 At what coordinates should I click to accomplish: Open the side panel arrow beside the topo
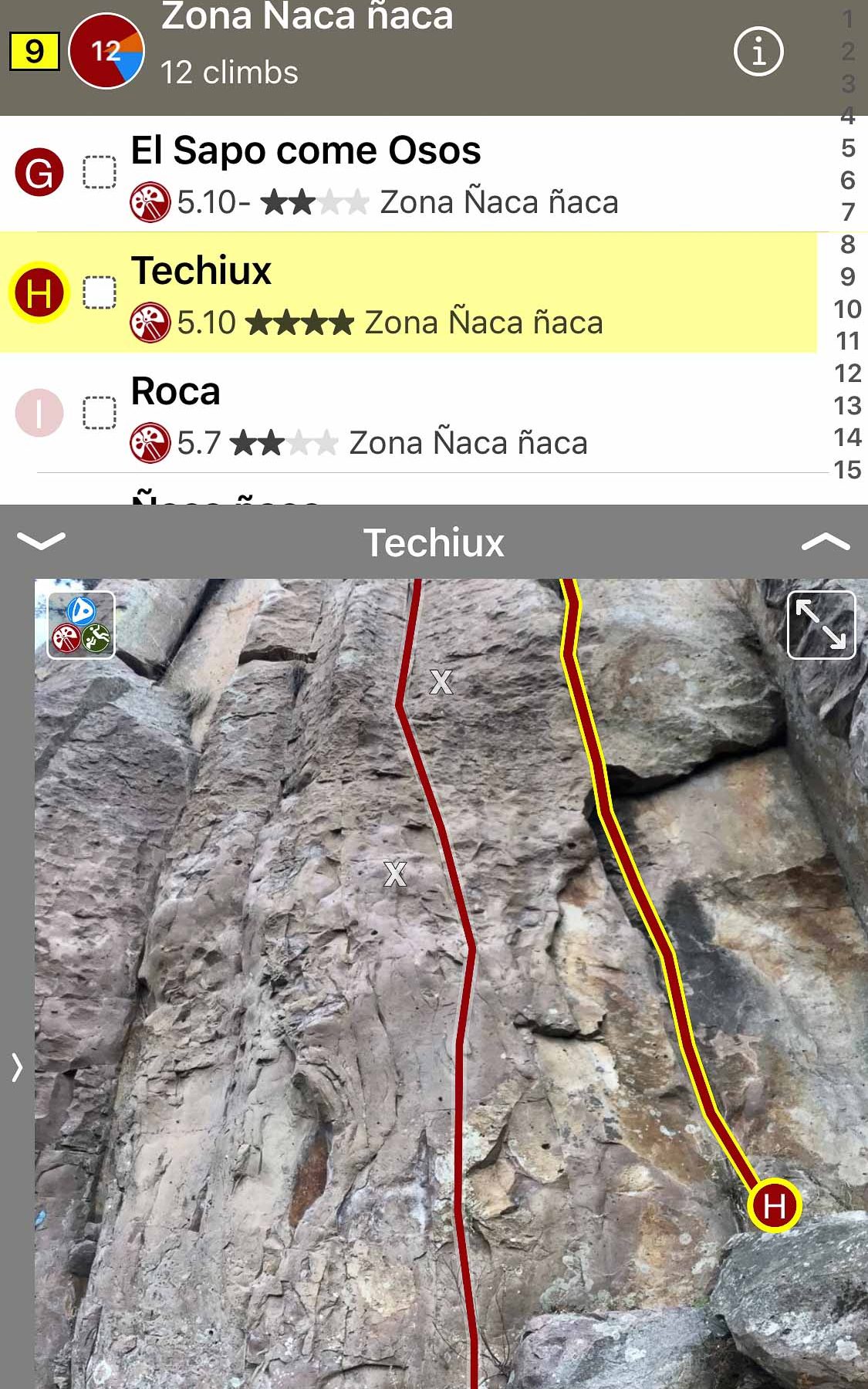click(17, 1067)
